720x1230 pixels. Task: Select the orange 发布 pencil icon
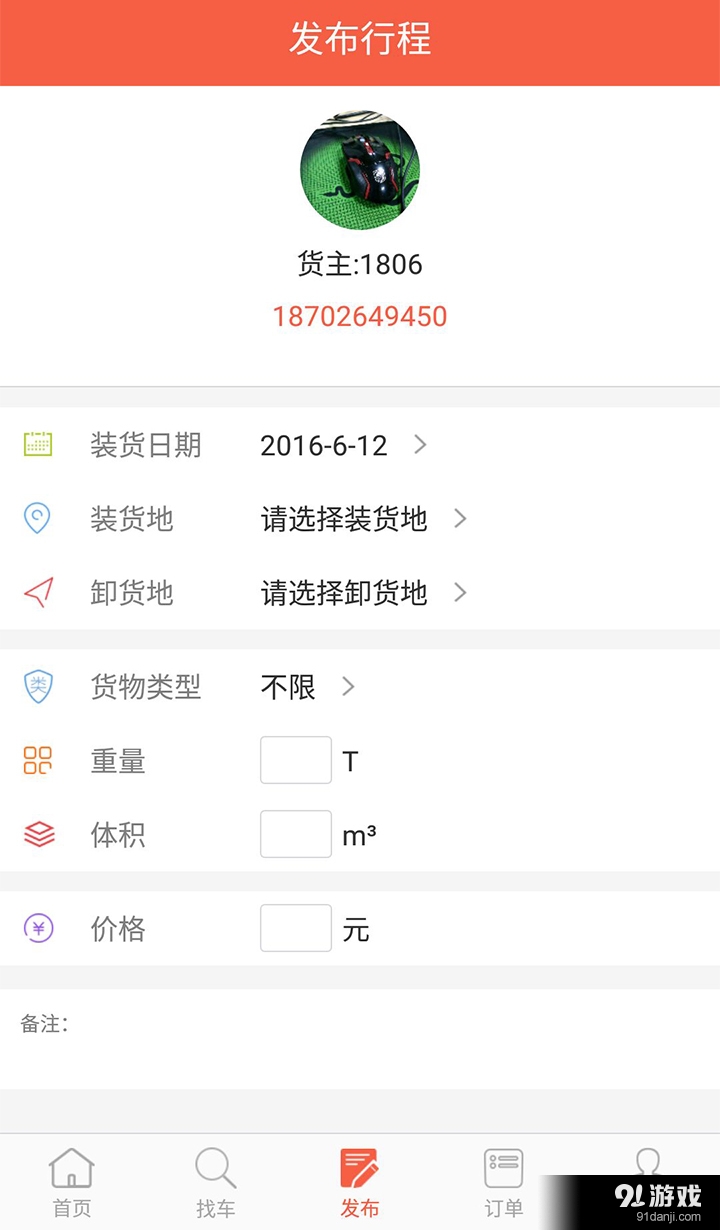360,1168
